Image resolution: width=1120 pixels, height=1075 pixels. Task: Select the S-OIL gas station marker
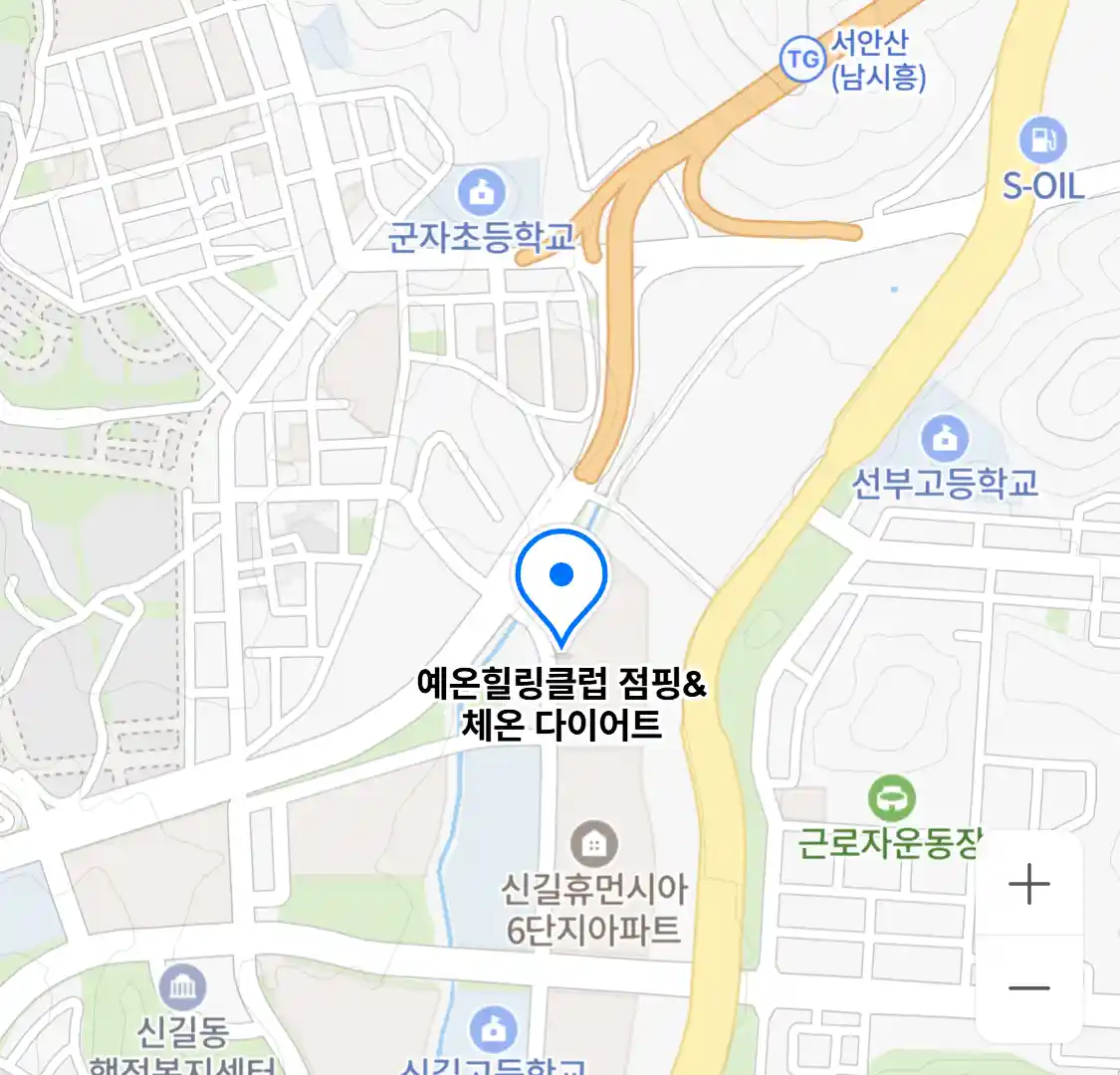coord(1042,140)
